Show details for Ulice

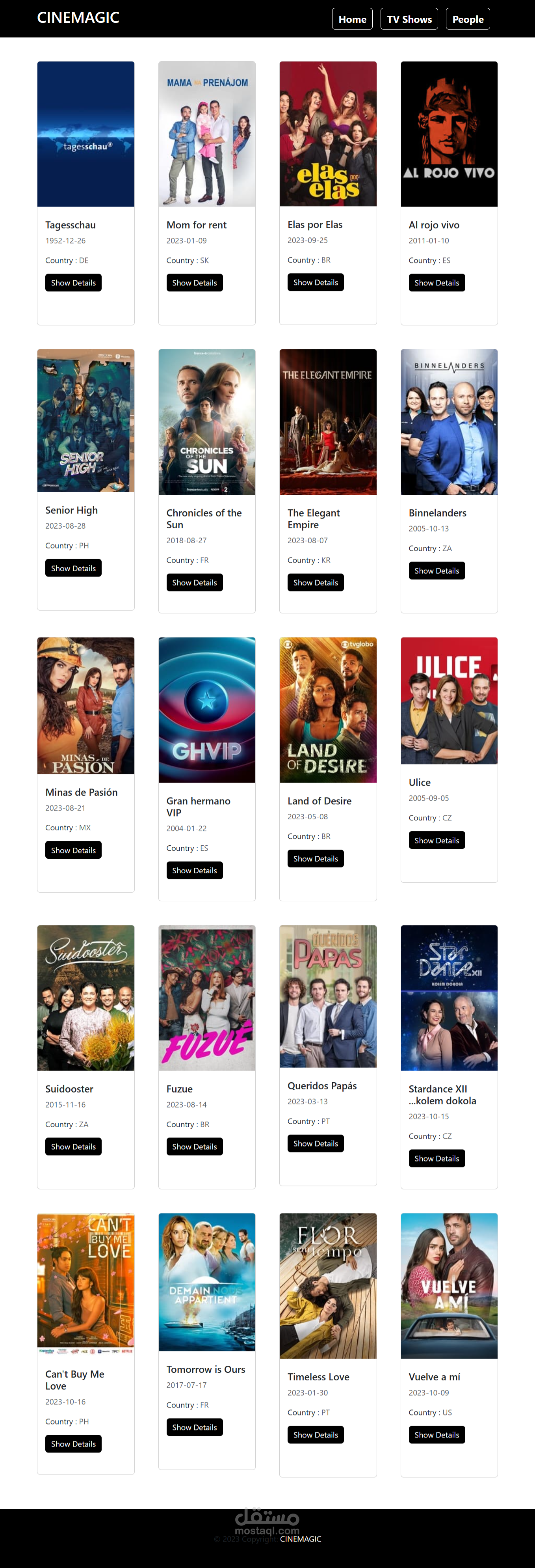tap(437, 840)
